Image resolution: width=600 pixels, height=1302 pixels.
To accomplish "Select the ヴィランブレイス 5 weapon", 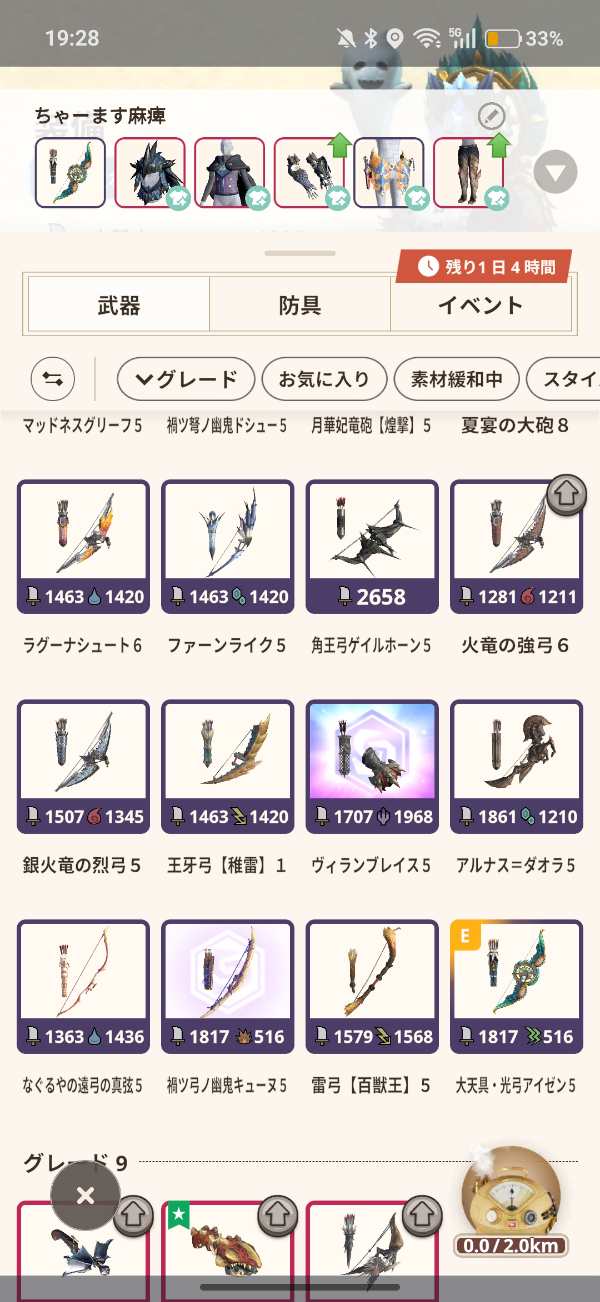I will coord(372,766).
